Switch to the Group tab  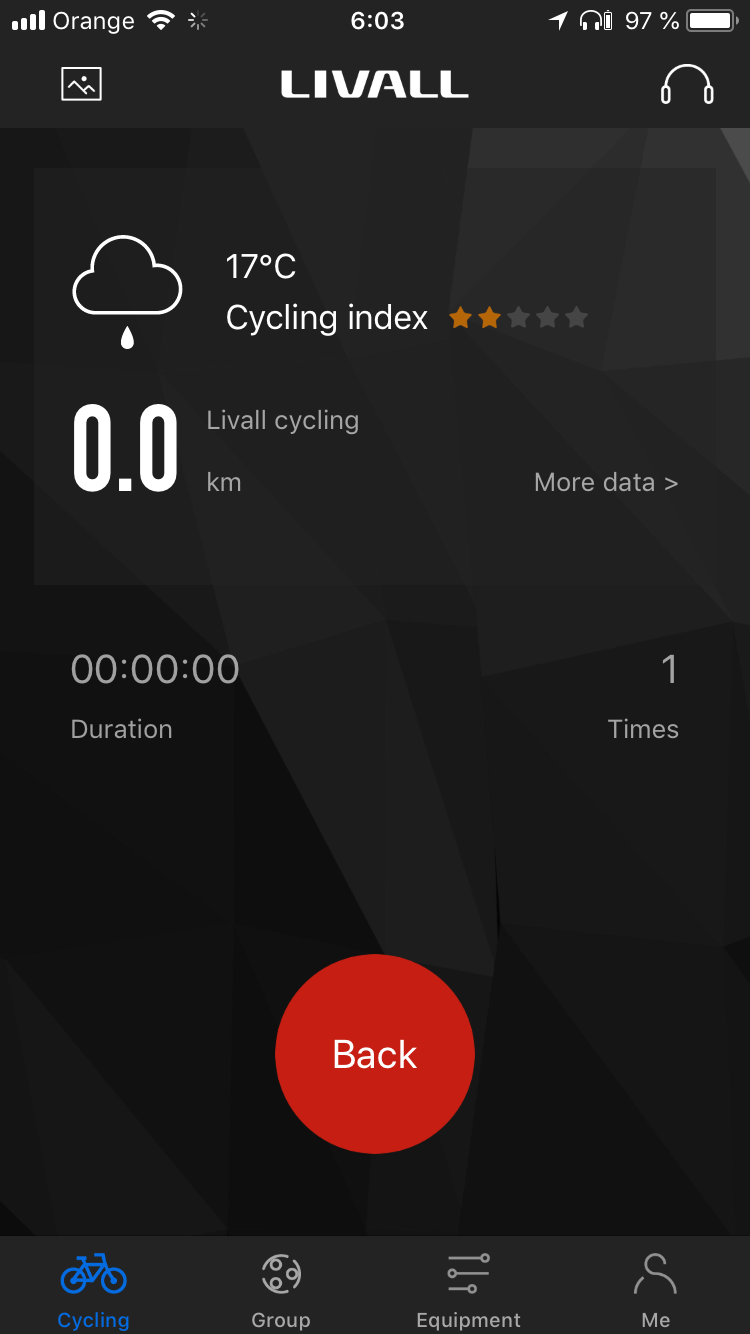(281, 1290)
